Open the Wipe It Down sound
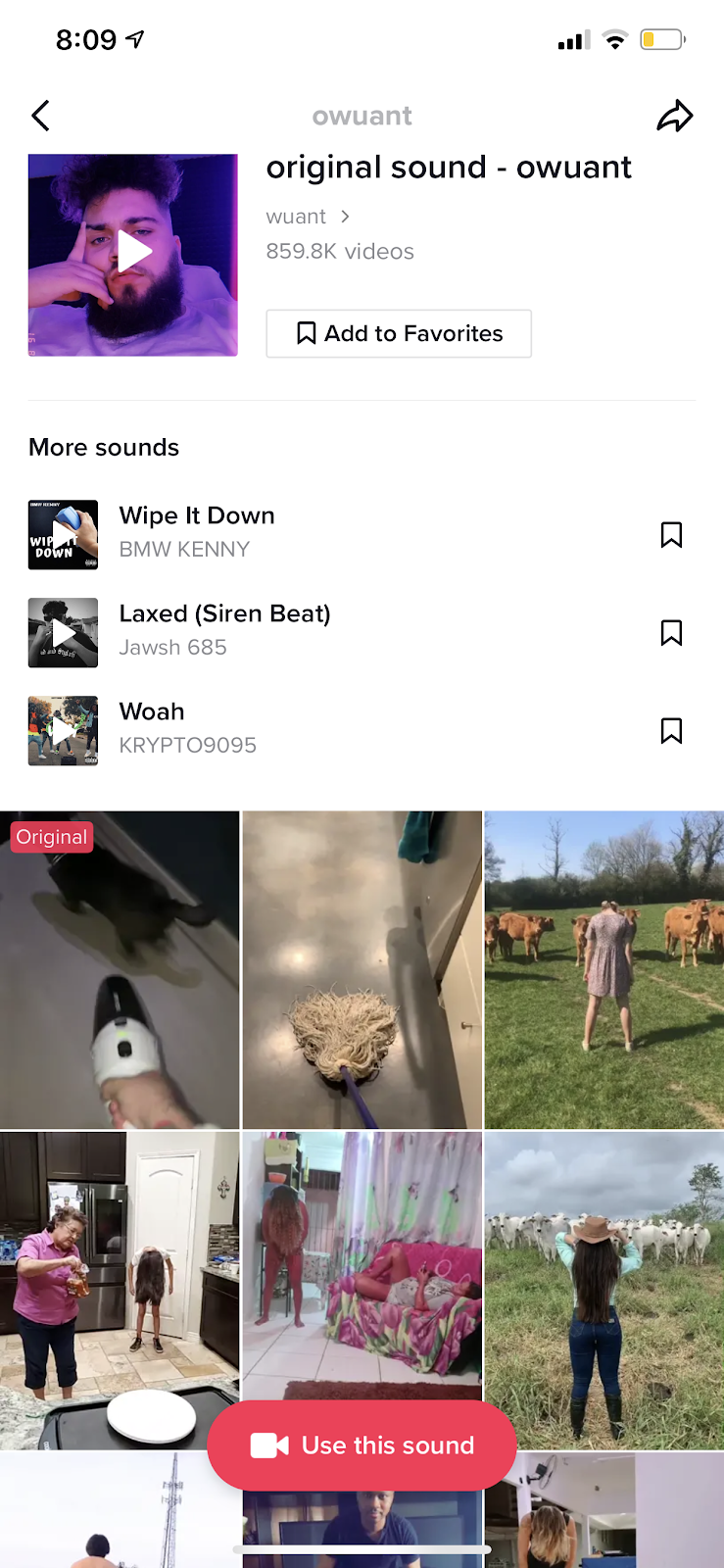This screenshot has height=1568, width=724. [x=196, y=532]
